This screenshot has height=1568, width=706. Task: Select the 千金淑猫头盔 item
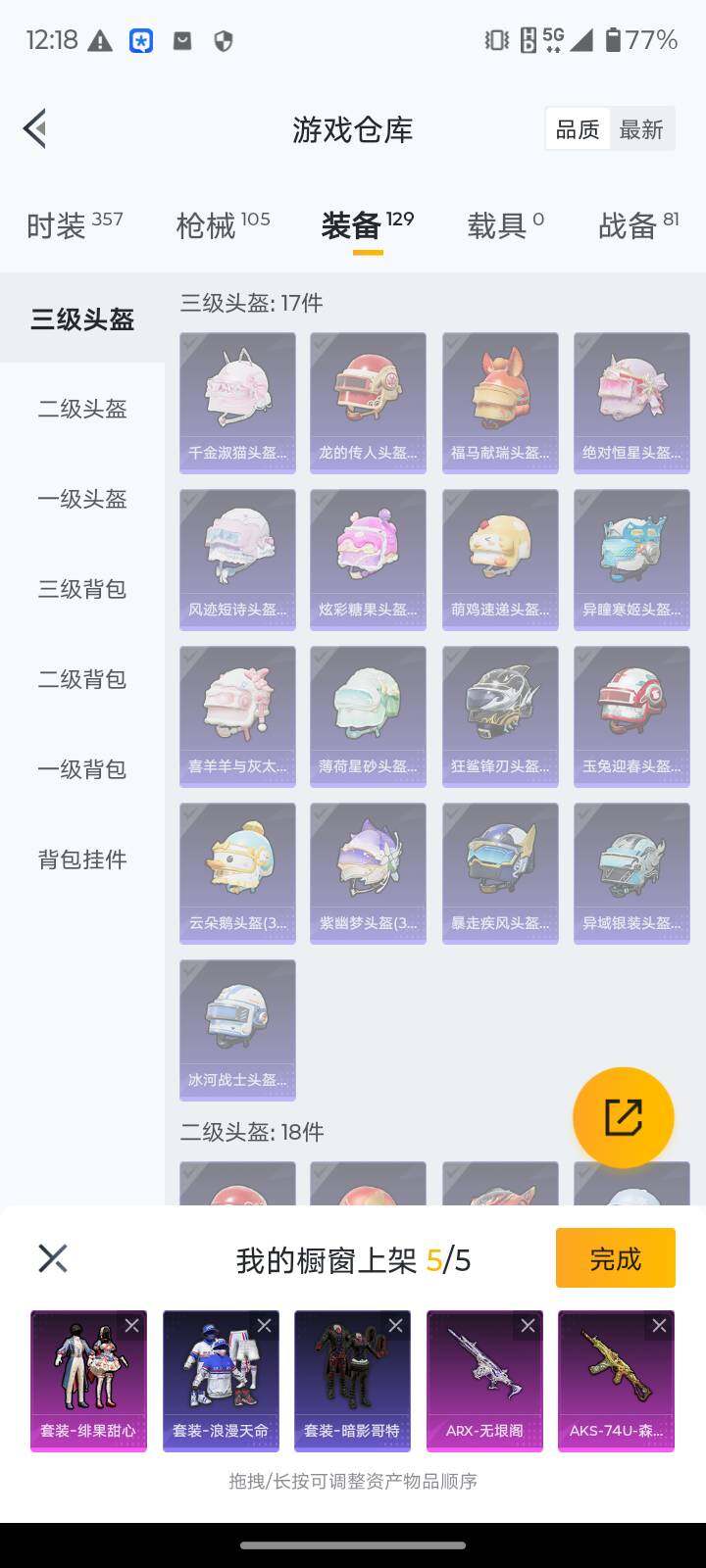pos(237,402)
